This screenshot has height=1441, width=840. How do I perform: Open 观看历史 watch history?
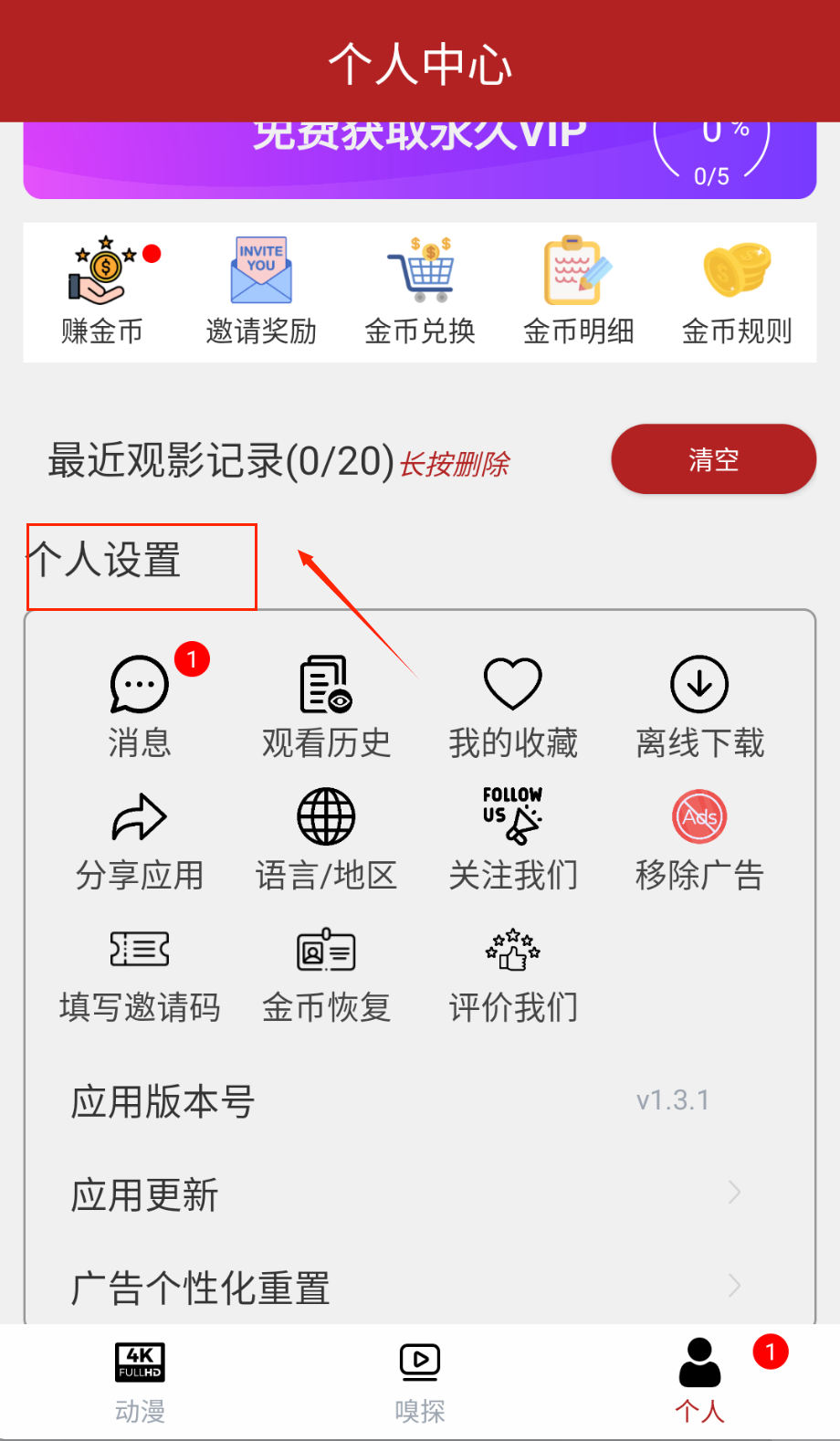tap(326, 707)
